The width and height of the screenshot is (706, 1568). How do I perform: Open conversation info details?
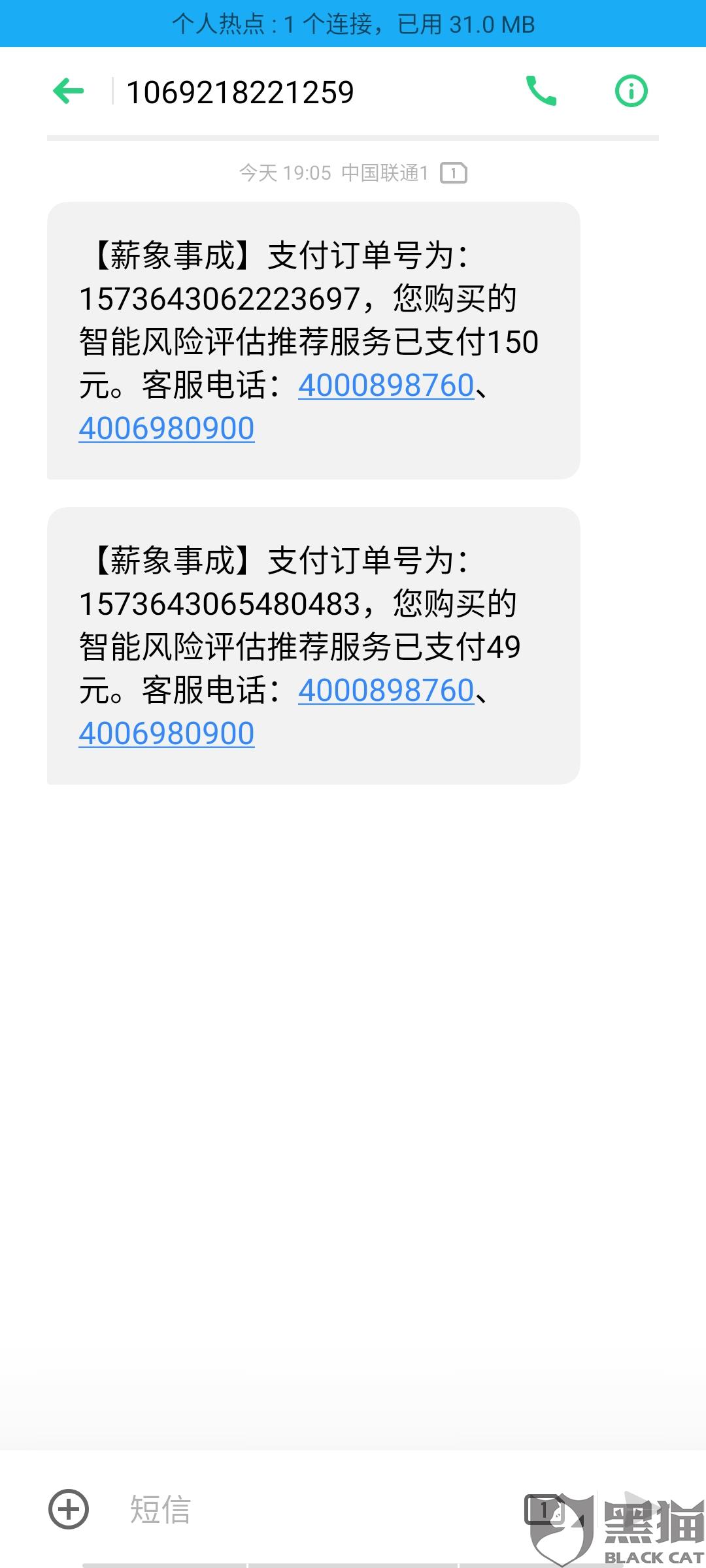(631, 91)
